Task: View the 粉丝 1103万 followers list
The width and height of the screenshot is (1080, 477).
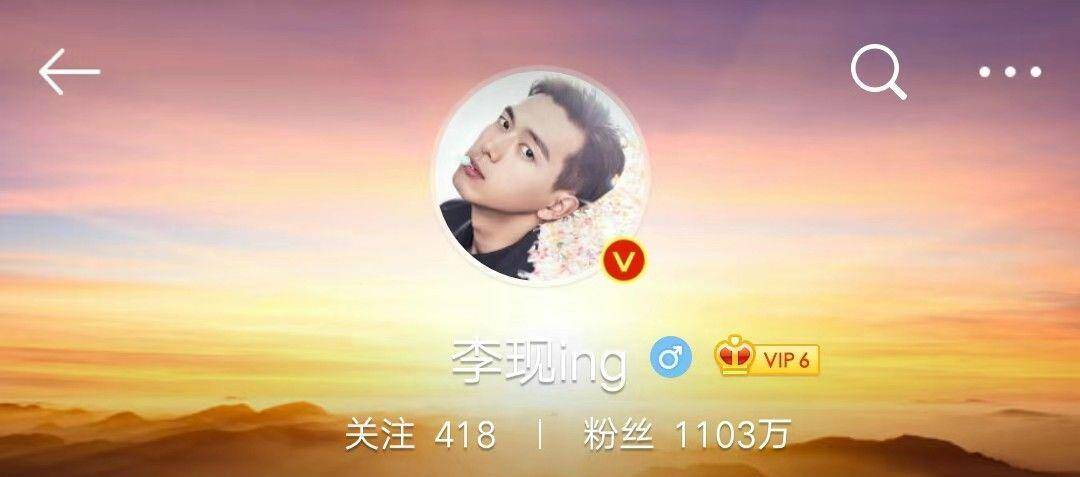Action: coord(686,435)
